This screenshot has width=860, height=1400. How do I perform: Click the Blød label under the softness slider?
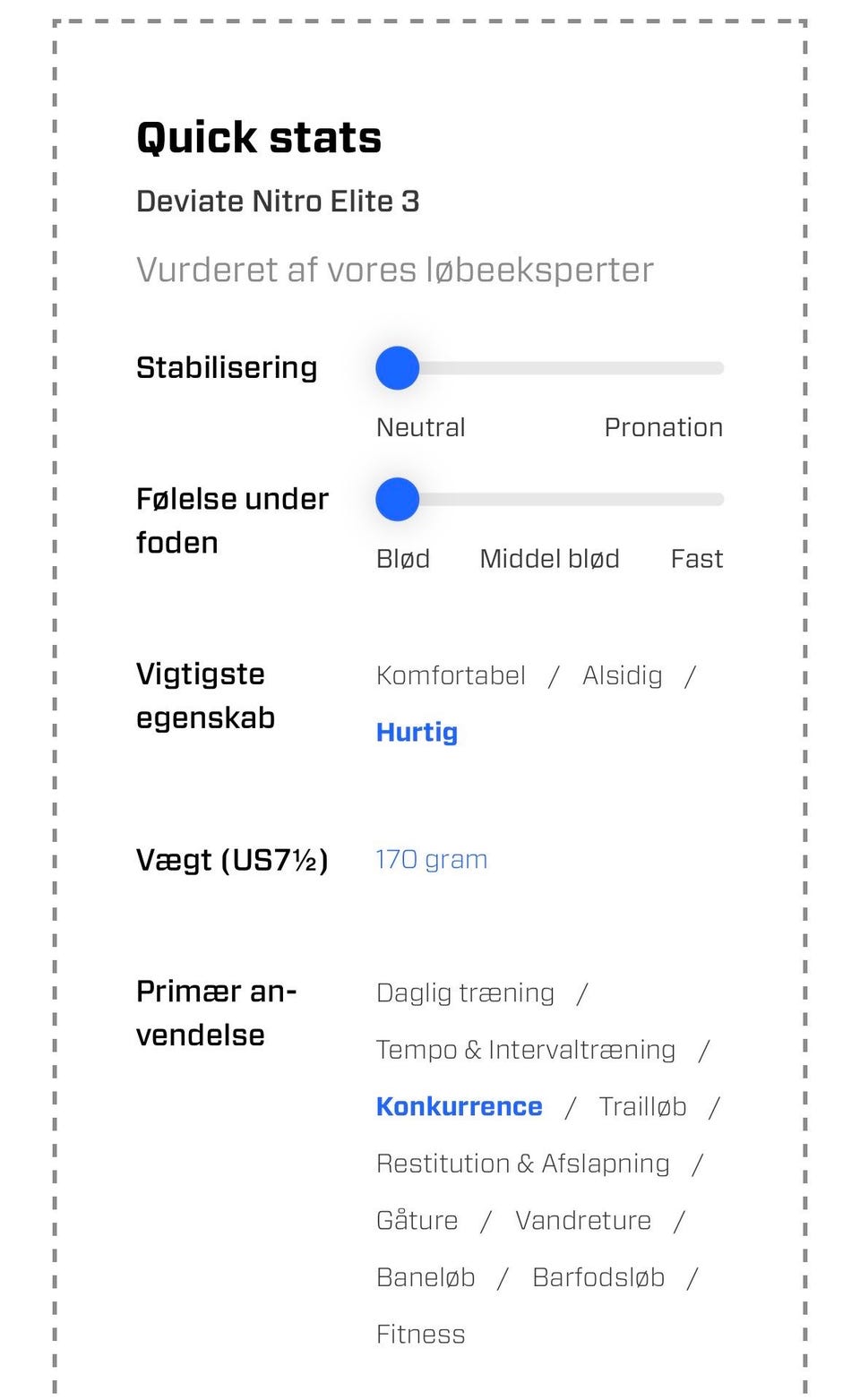402,559
